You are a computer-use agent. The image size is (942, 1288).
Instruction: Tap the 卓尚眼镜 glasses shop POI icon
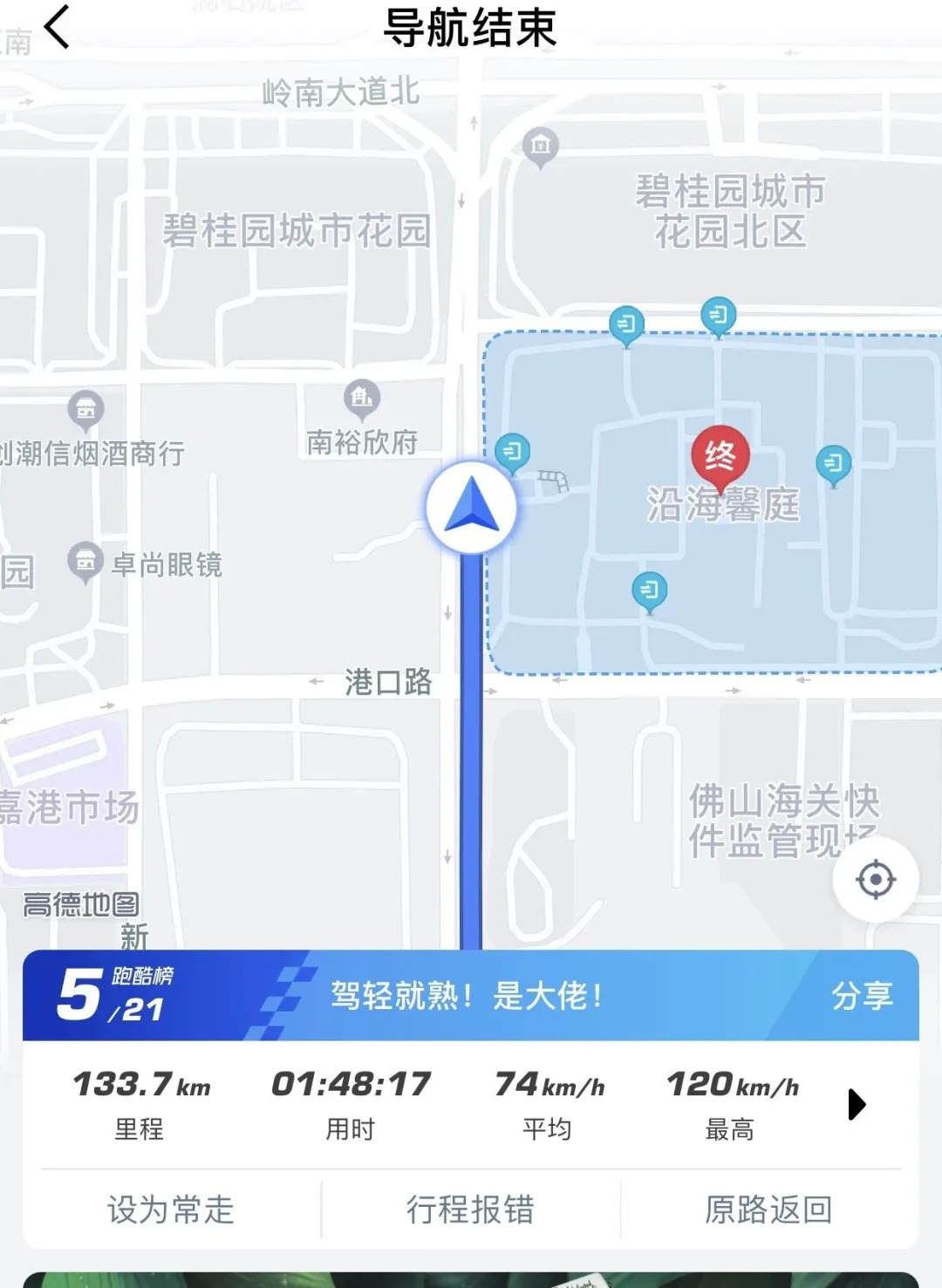(x=84, y=562)
